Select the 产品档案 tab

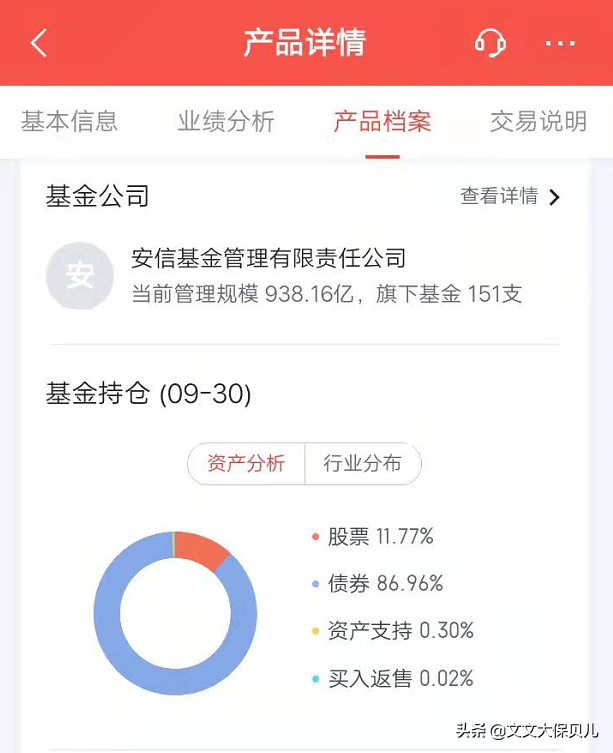tap(382, 122)
